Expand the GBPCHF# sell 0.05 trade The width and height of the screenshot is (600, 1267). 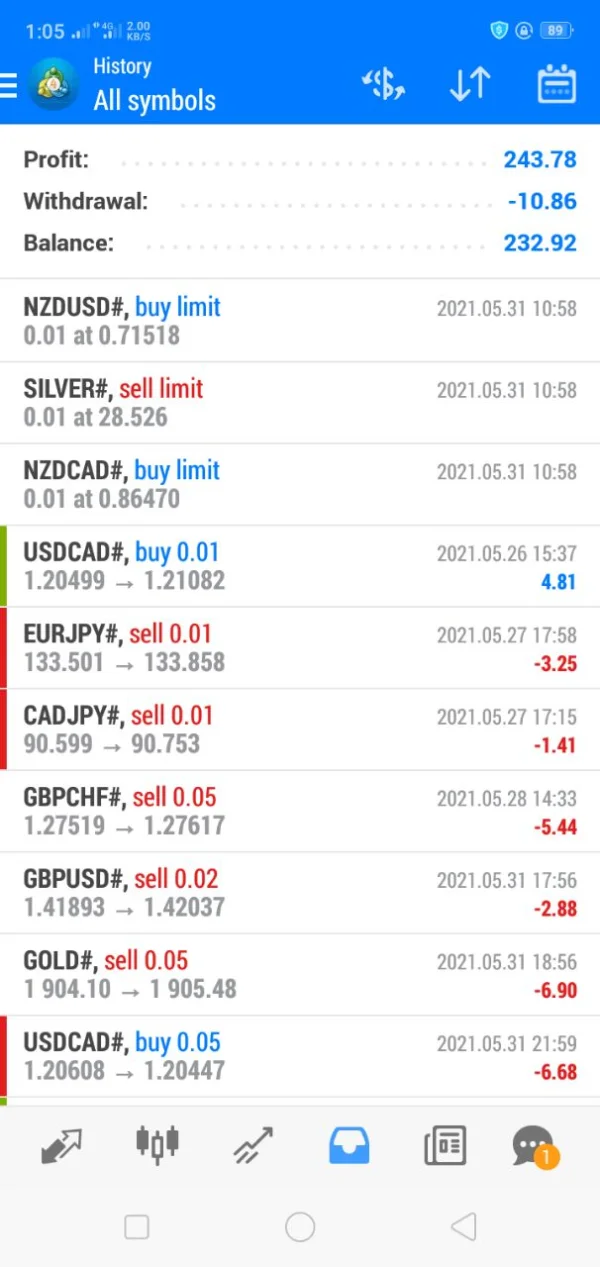[300, 812]
